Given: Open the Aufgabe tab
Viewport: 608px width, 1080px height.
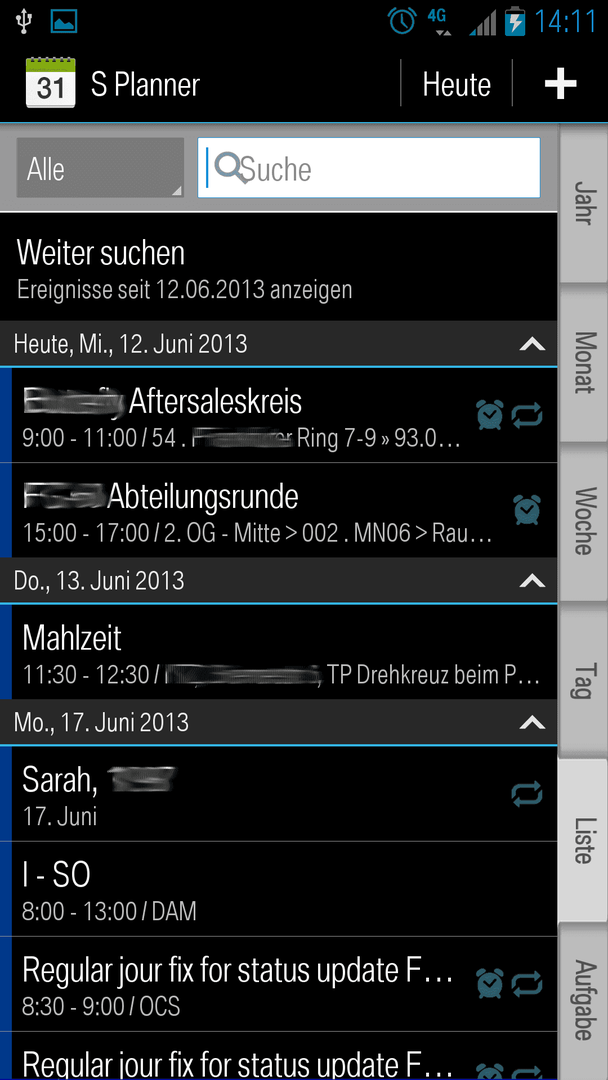Looking at the screenshot, I should (584, 1000).
